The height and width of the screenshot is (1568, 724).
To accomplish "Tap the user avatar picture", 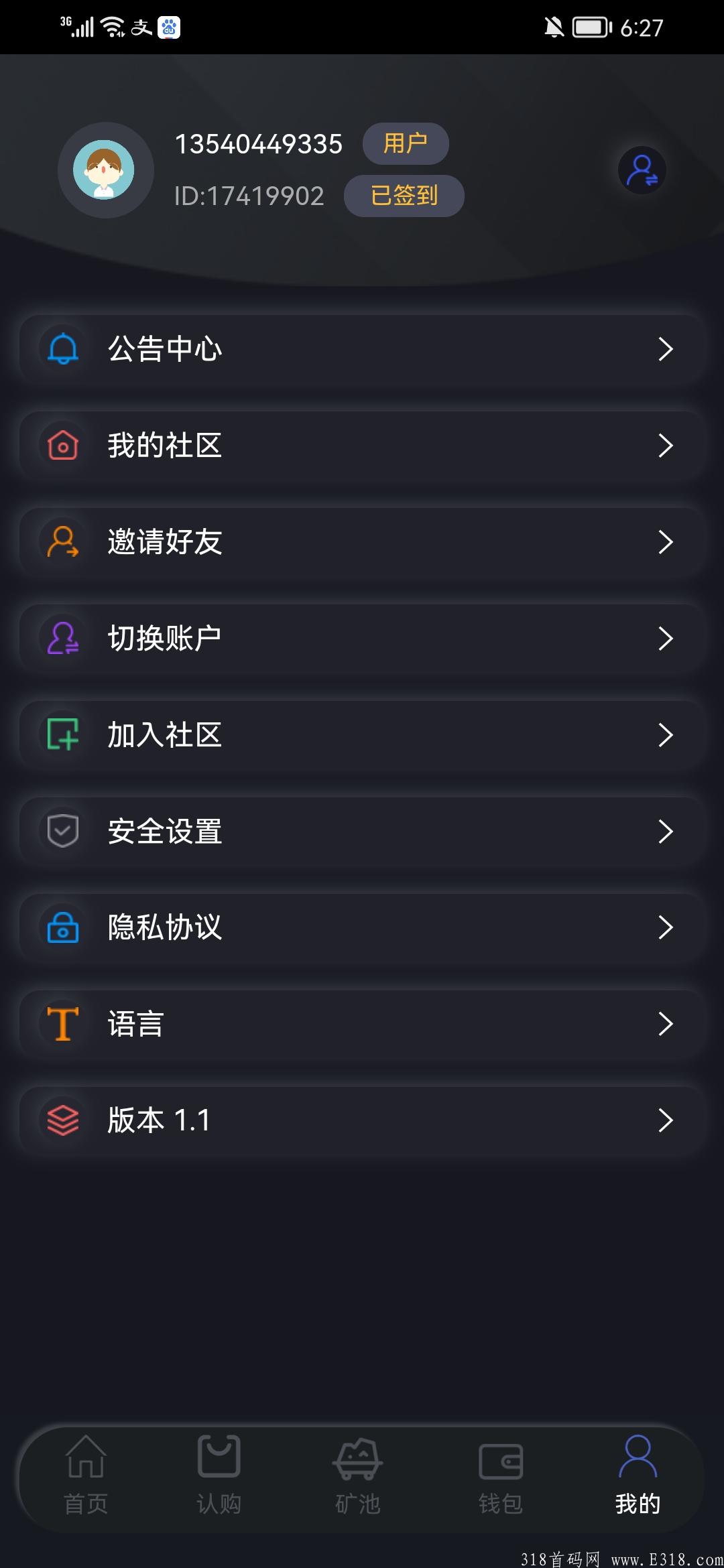I will 105,171.
